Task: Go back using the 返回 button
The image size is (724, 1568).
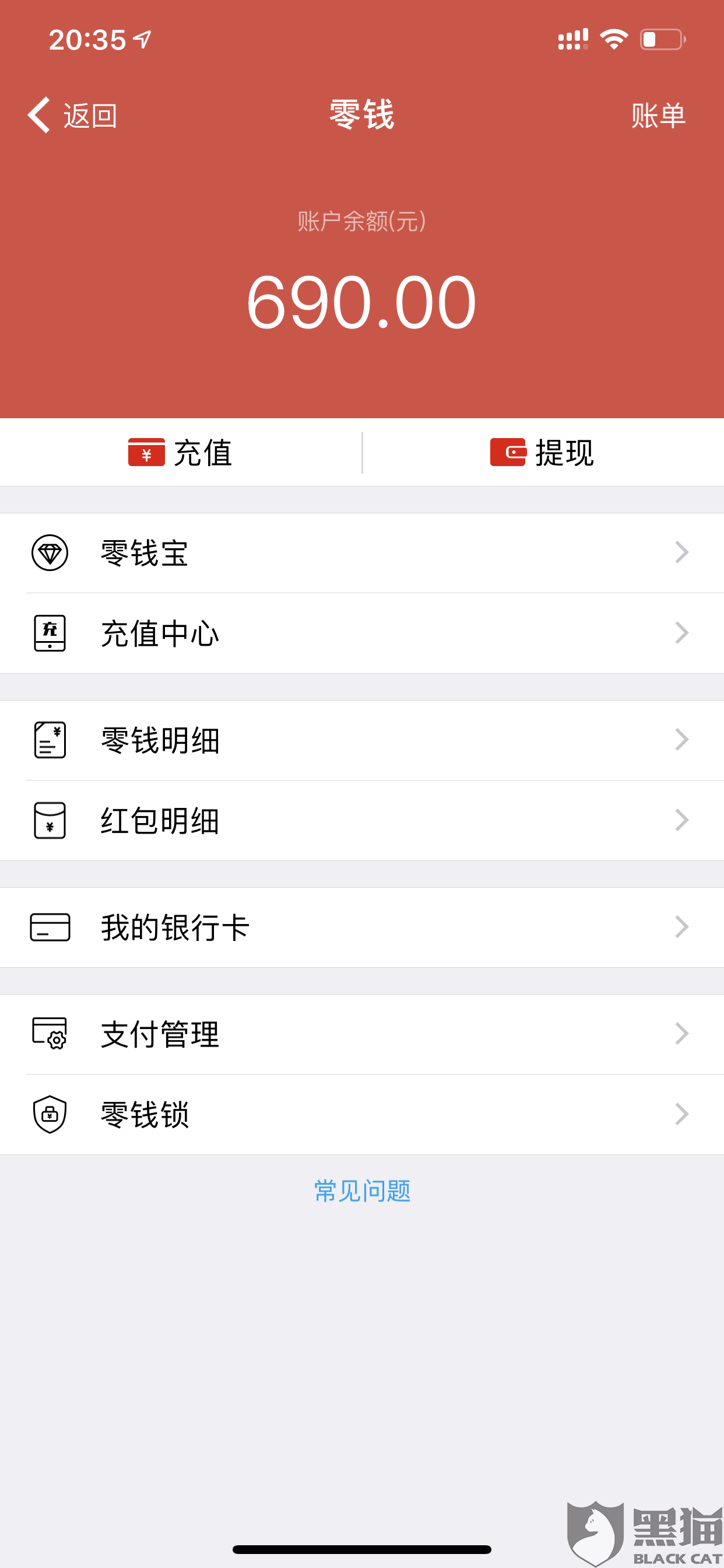Action: coord(72,115)
